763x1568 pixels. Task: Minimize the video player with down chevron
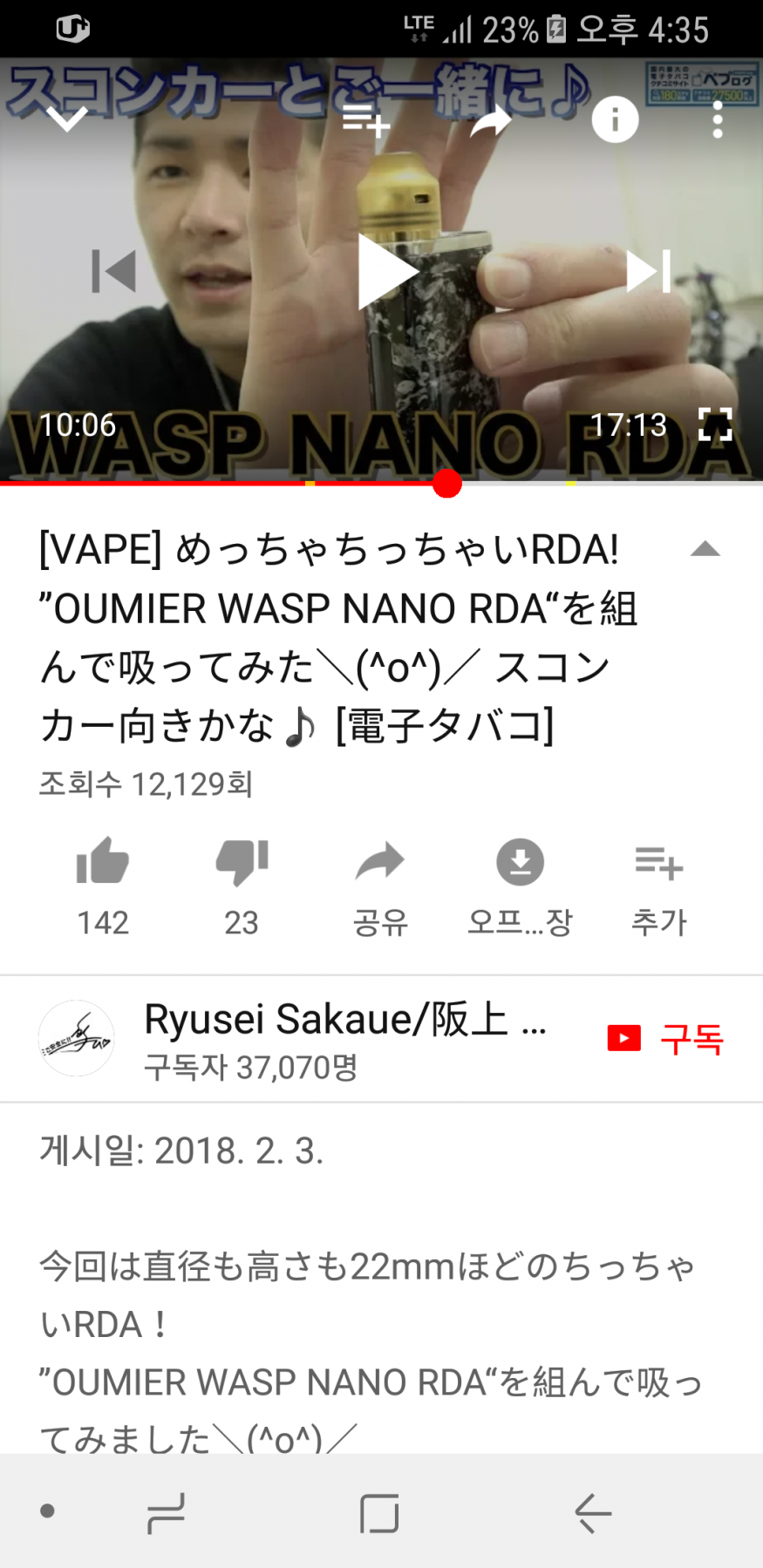tap(67, 119)
